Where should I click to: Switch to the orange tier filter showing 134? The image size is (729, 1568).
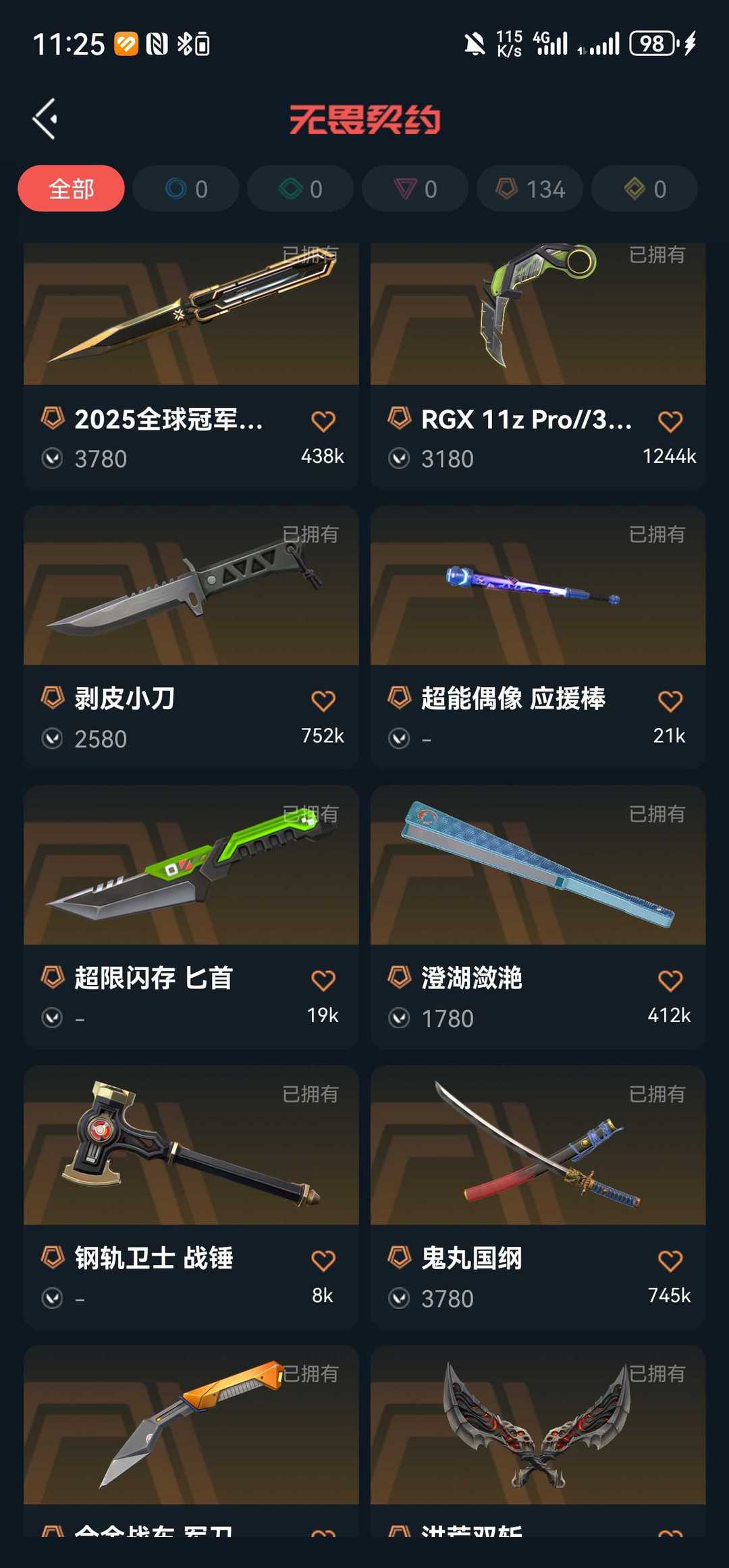(x=530, y=189)
